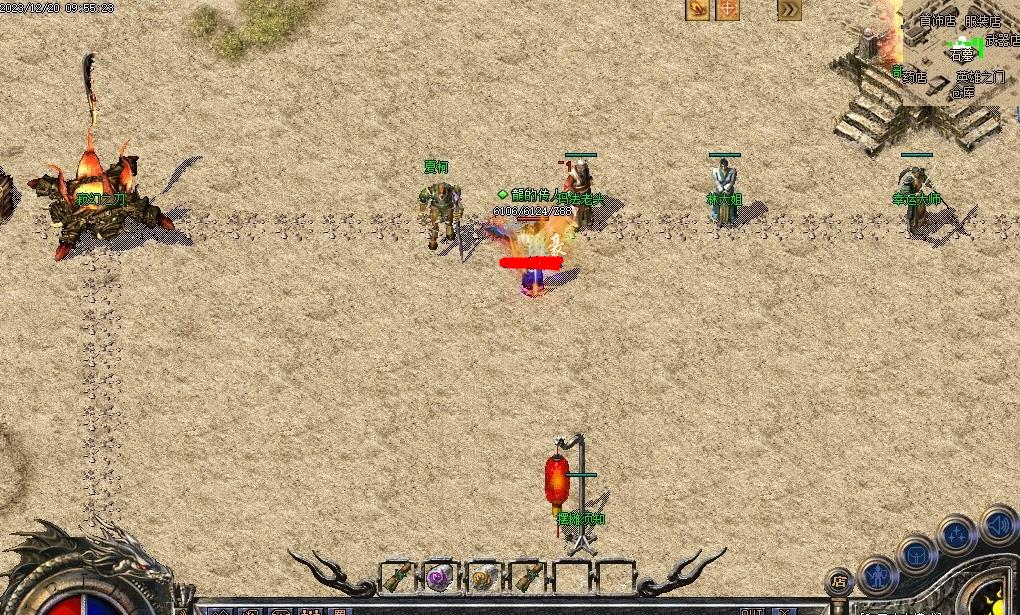Open the bag round button
The width and height of the screenshot is (1020, 615).
tap(917, 553)
